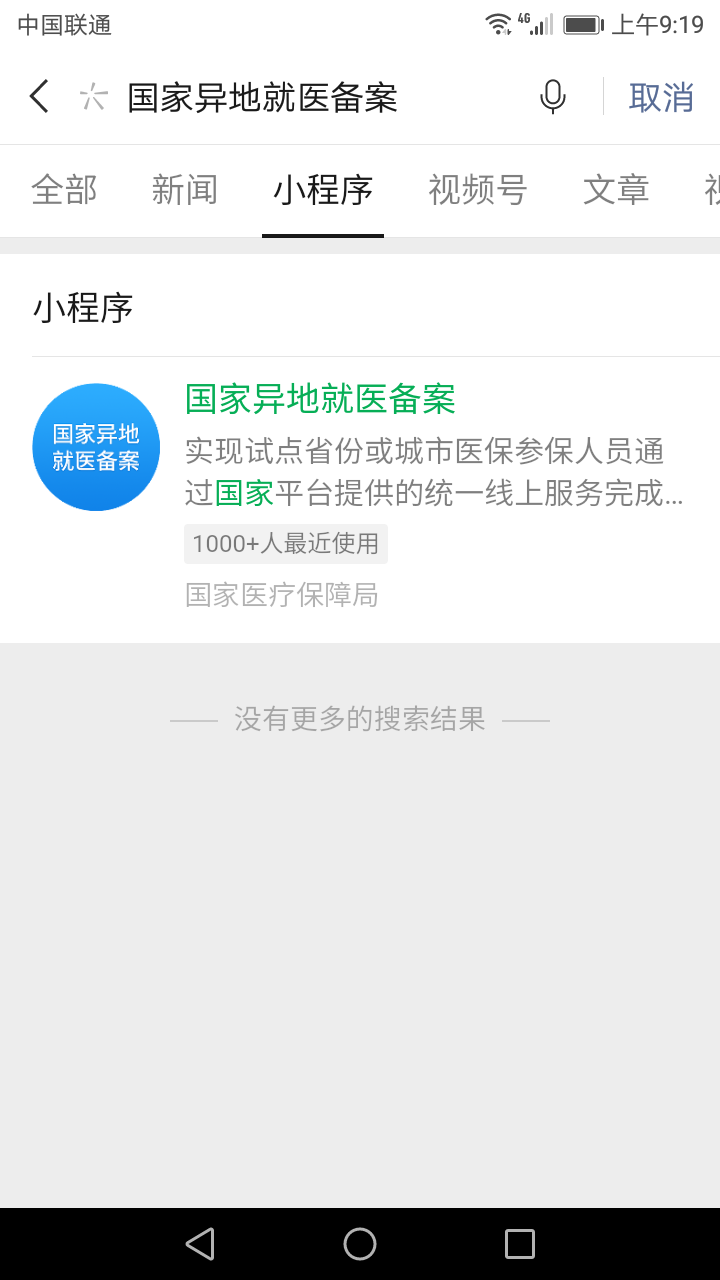The width and height of the screenshot is (720, 1280).
Task: Switch to the 视频号 tab
Action: click(x=478, y=190)
